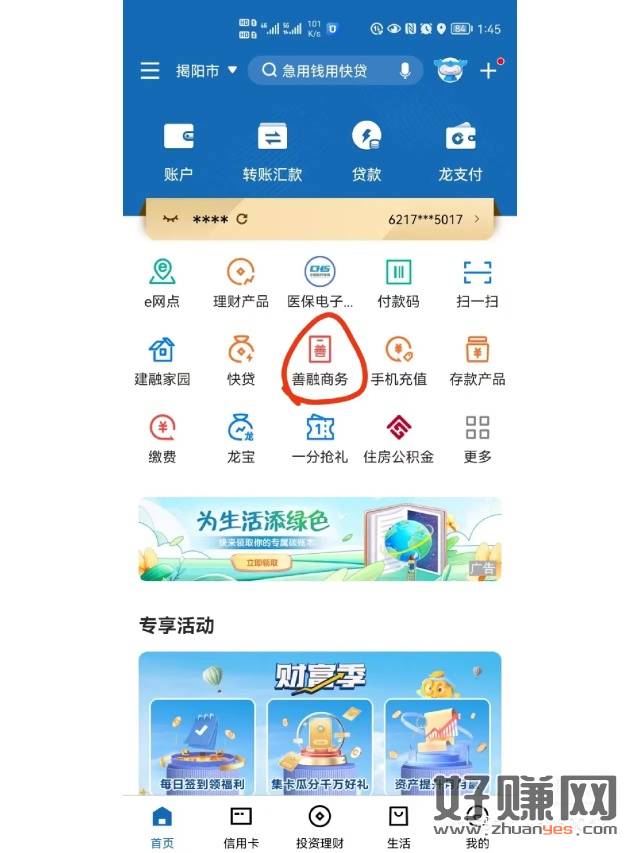Image resolution: width=640 pixels, height=853 pixels.
Task: Go to 转账汇款 transfer
Action: pos(272,151)
